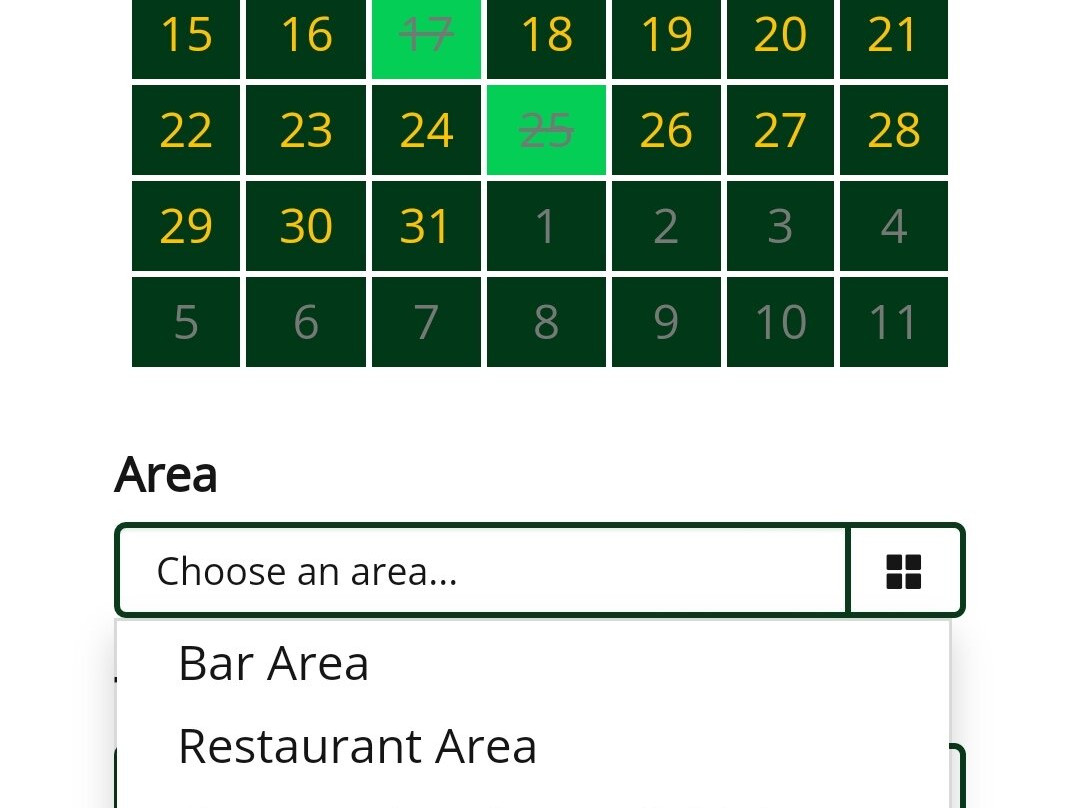The width and height of the screenshot is (1080, 808).
Task: Choose date 21 in the calendar
Action: coord(894,38)
